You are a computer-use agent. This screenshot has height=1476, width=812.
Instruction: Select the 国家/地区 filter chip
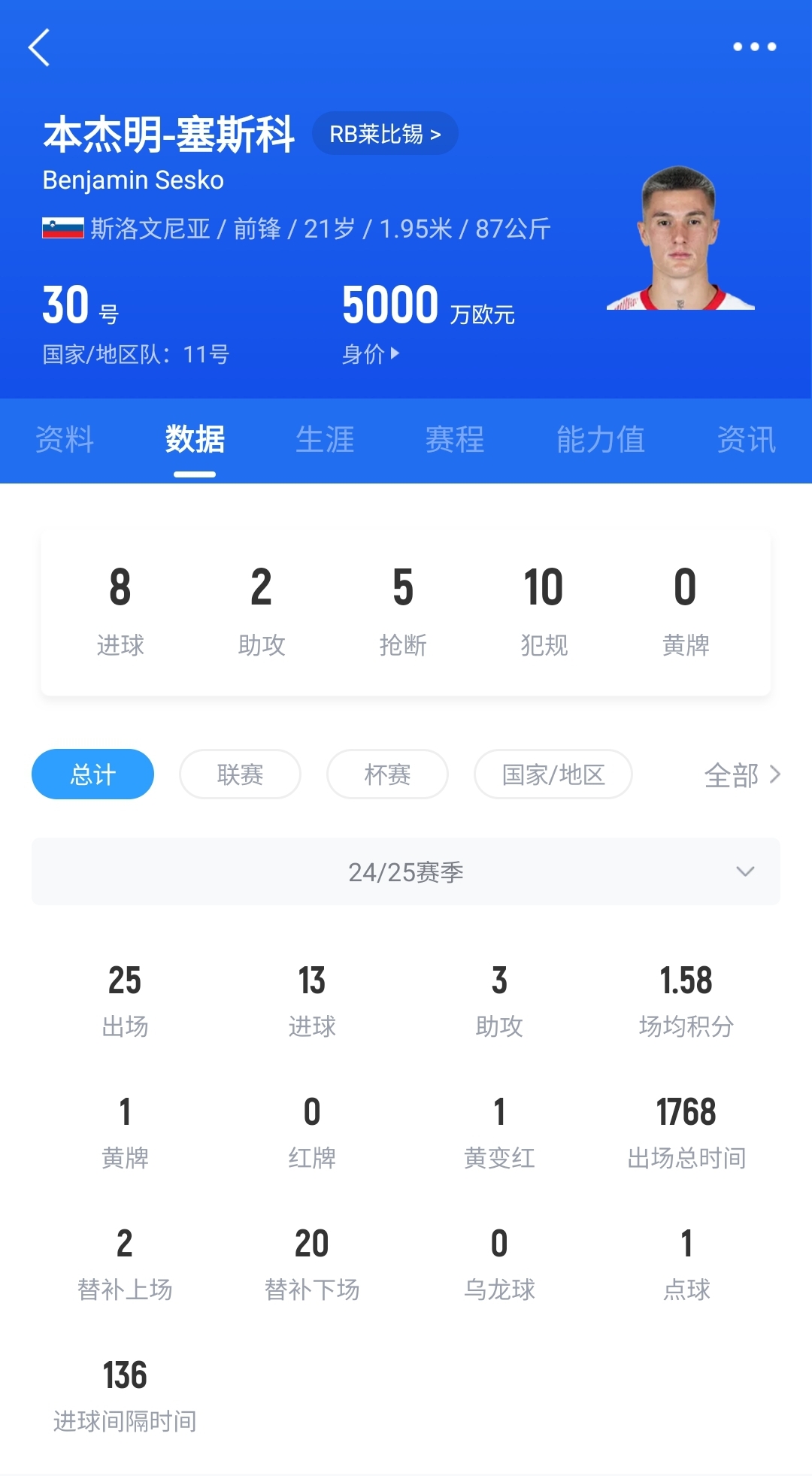pos(553,774)
